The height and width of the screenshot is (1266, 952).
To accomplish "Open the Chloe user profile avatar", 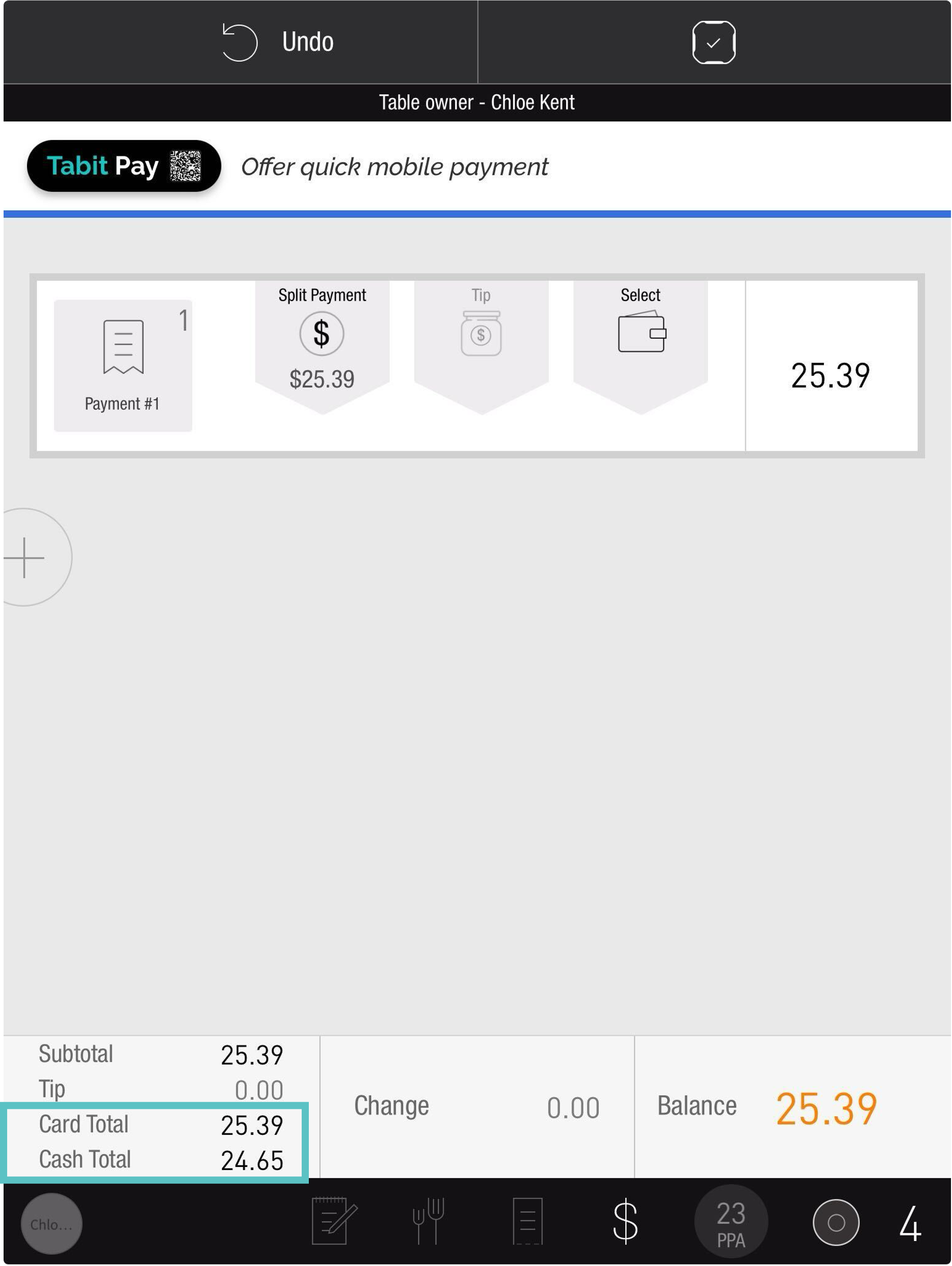I will (52, 1223).
